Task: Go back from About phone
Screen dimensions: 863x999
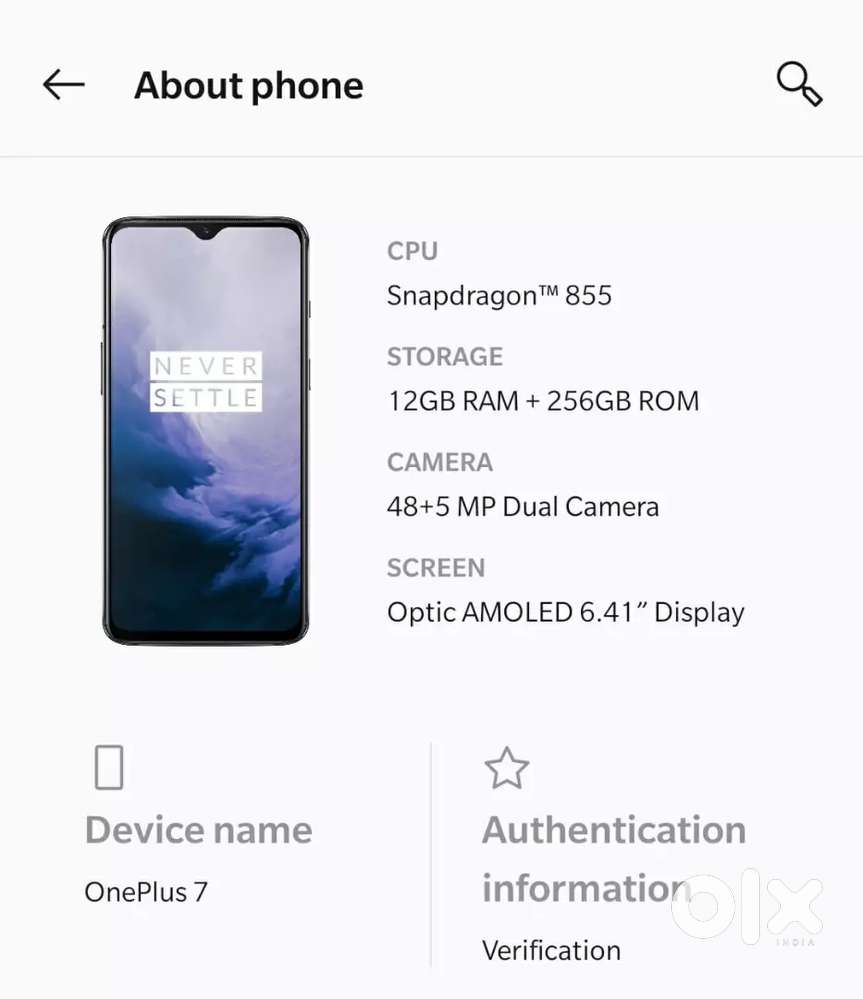Action: (x=63, y=85)
